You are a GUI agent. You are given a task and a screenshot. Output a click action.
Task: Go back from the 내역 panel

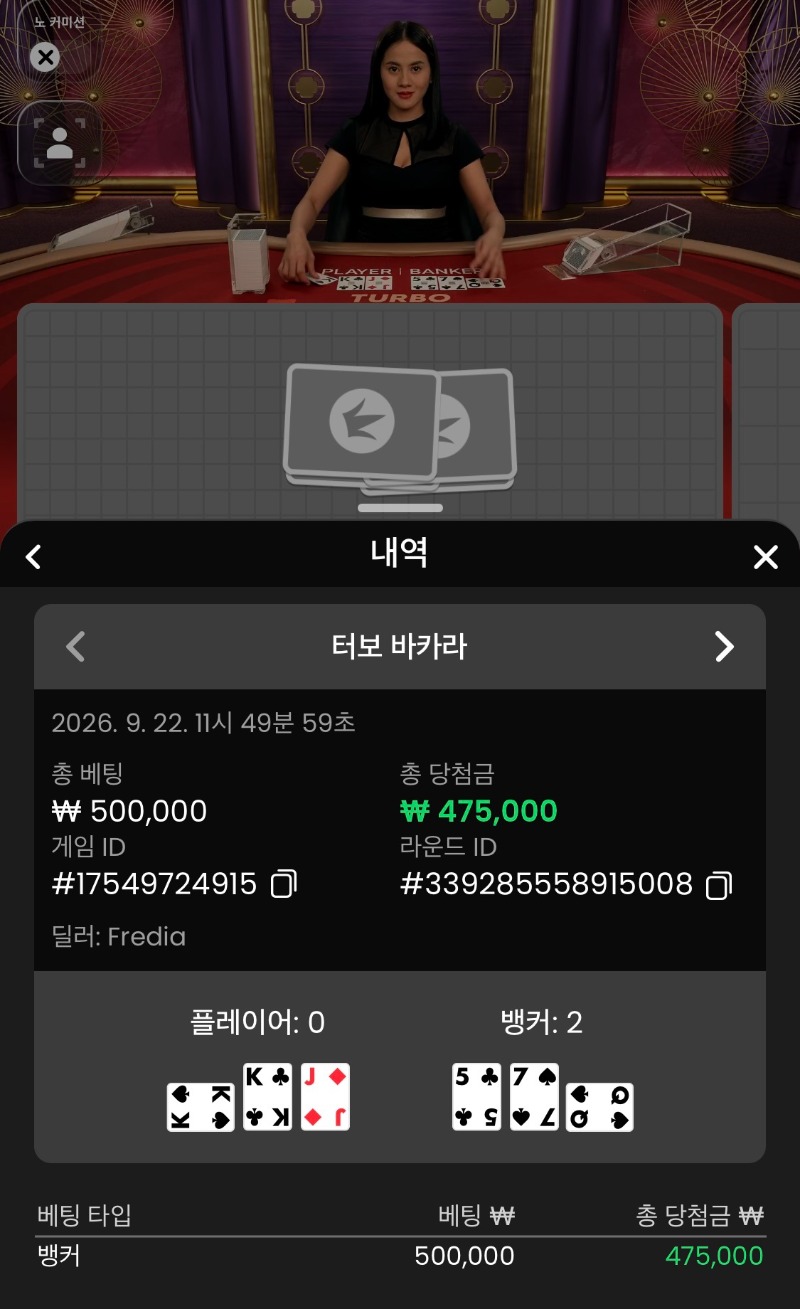[x=33, y=556]
